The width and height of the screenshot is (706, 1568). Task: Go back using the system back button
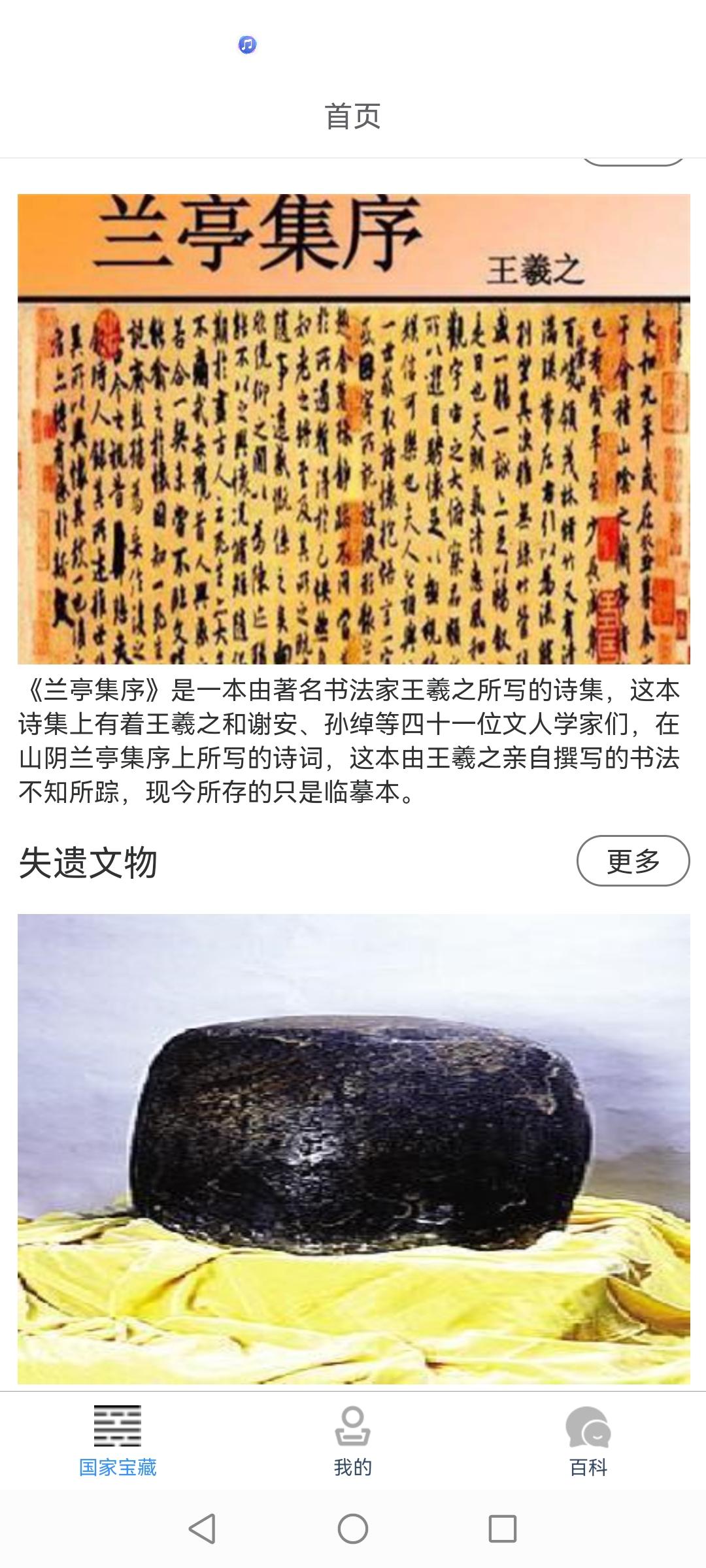tap(202, 1528)
